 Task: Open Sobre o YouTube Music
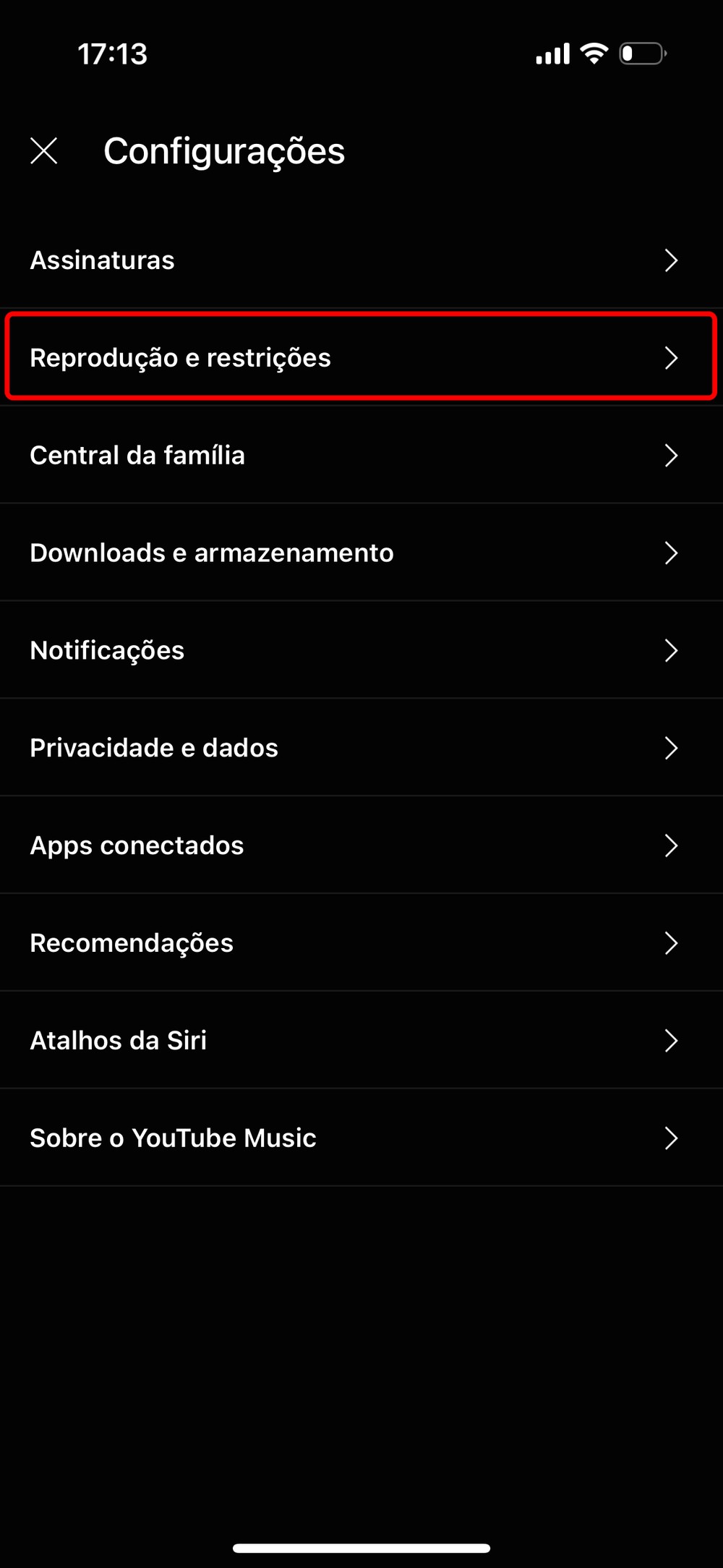pos(361,1138)
